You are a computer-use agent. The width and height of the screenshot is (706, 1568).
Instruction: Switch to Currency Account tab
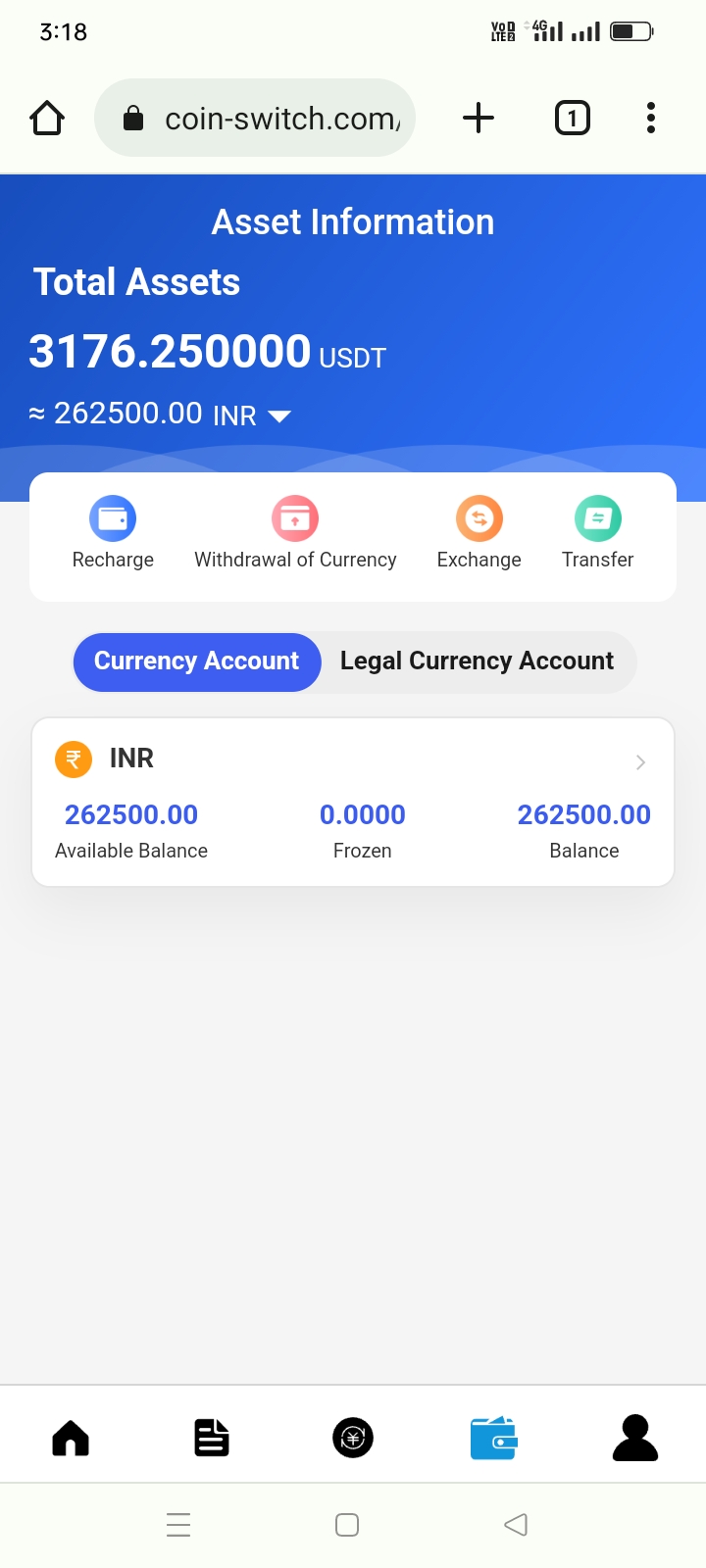tap(197, 661)
